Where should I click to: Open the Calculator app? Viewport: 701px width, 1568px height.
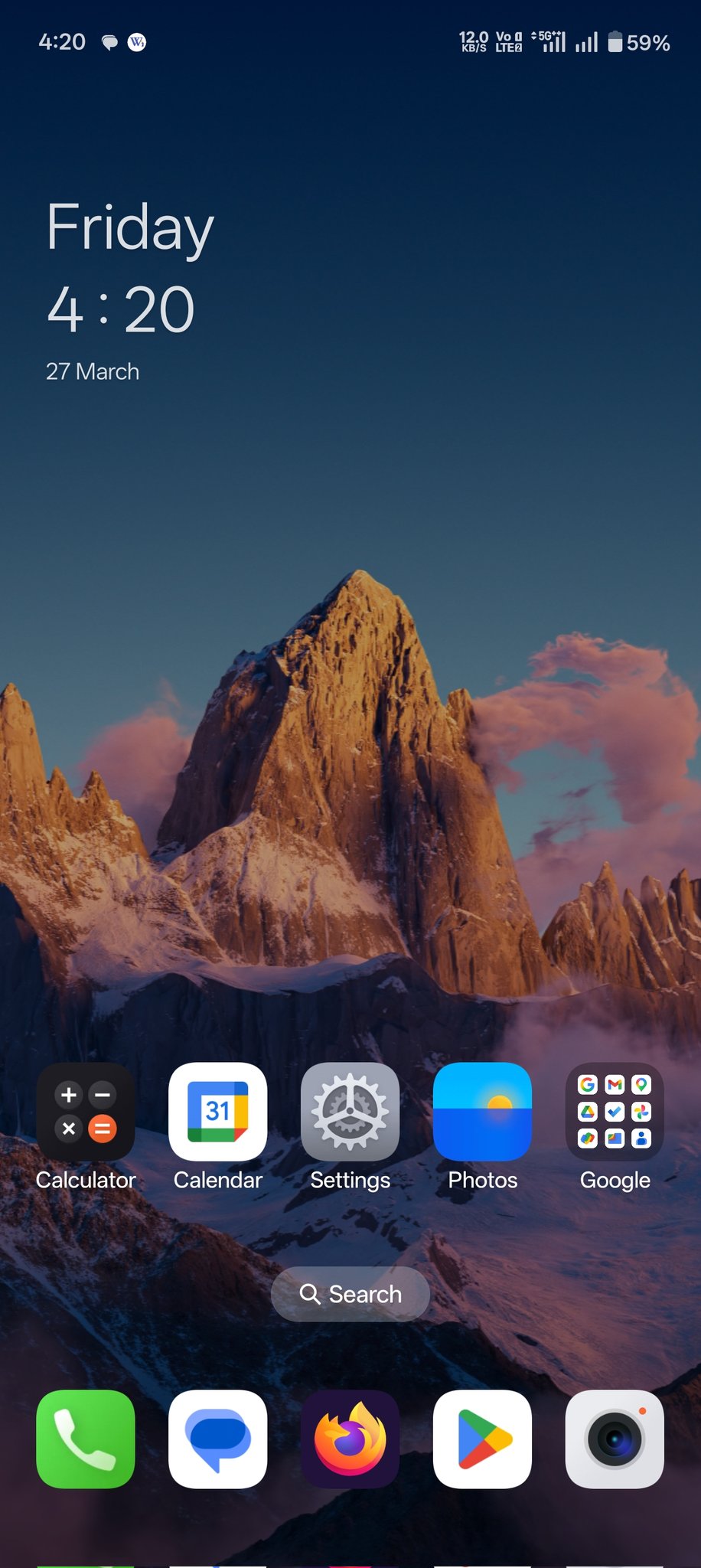(x=86, y=1112)
